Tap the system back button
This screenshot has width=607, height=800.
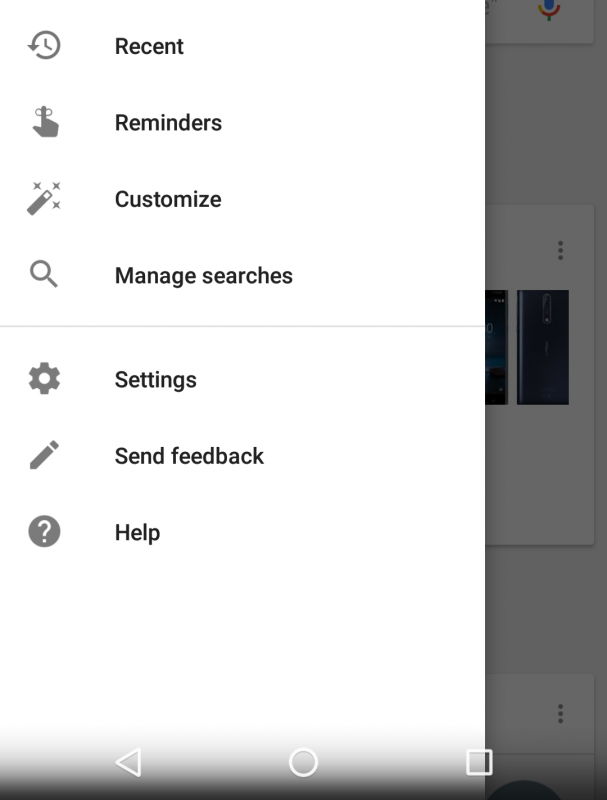(x=128, y=763)
